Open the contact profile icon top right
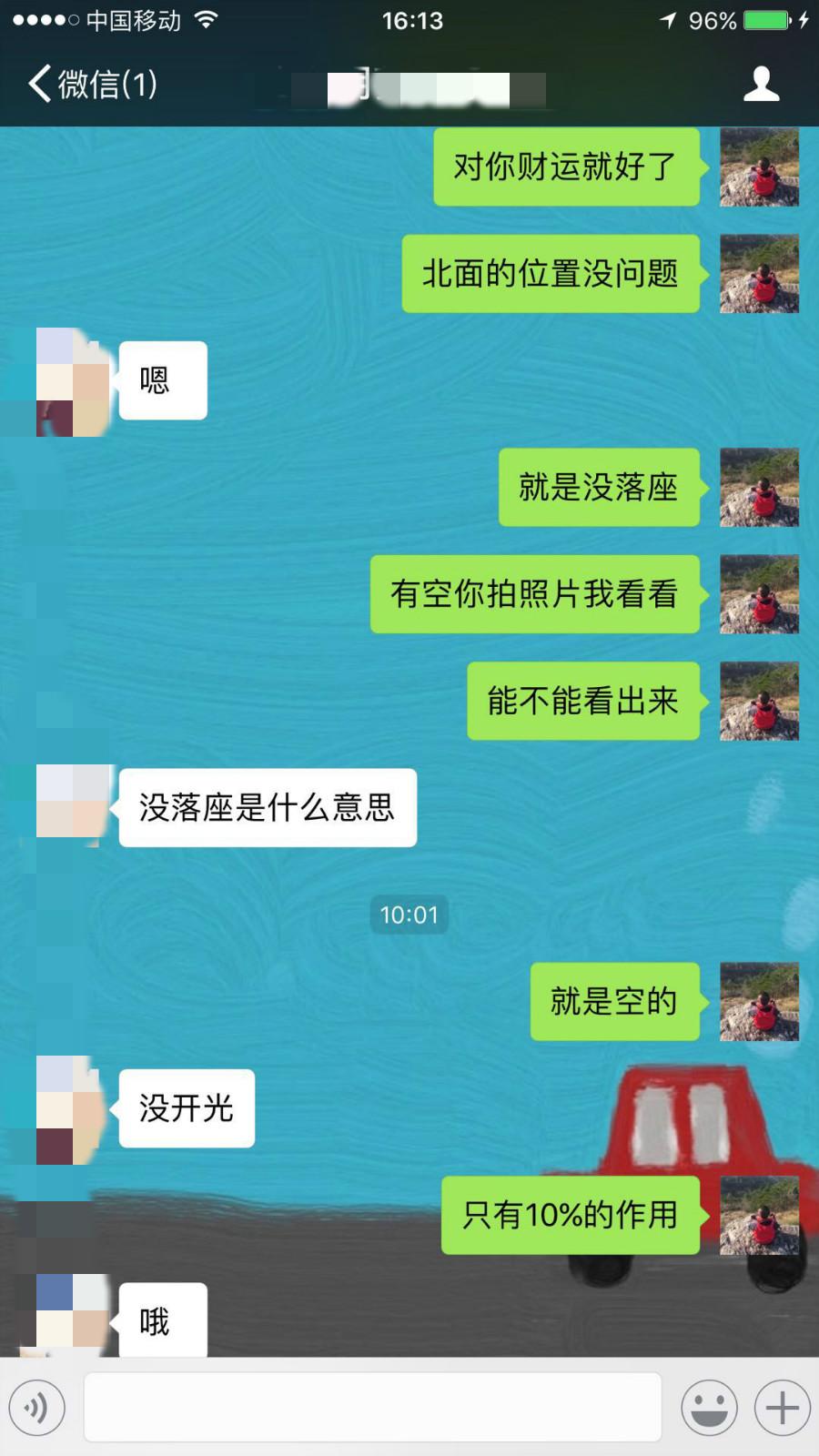This screenshot has width=819, height=1456. click(x=762, y=85)
